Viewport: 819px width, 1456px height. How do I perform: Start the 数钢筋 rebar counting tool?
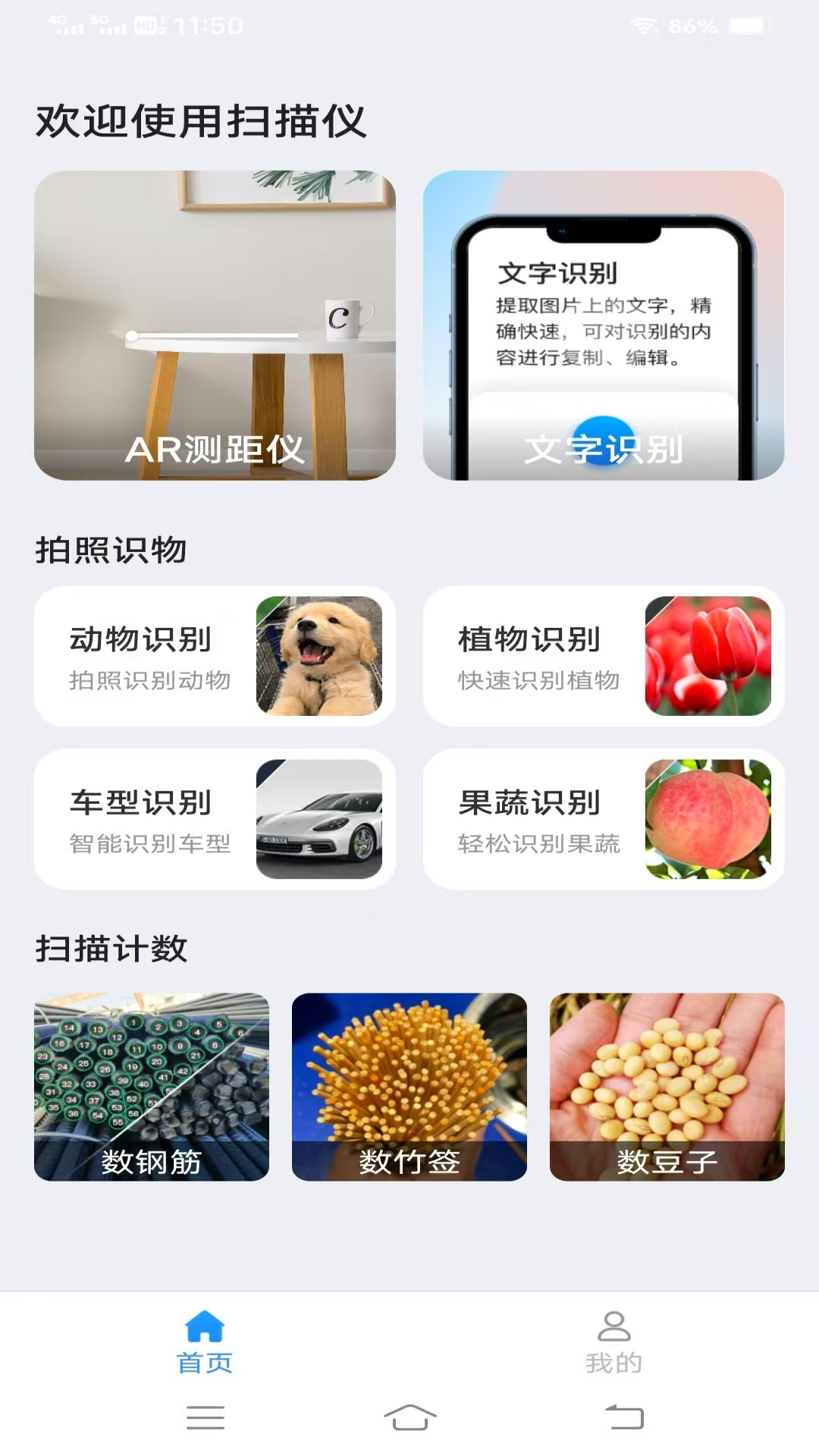pos(152,1087)
